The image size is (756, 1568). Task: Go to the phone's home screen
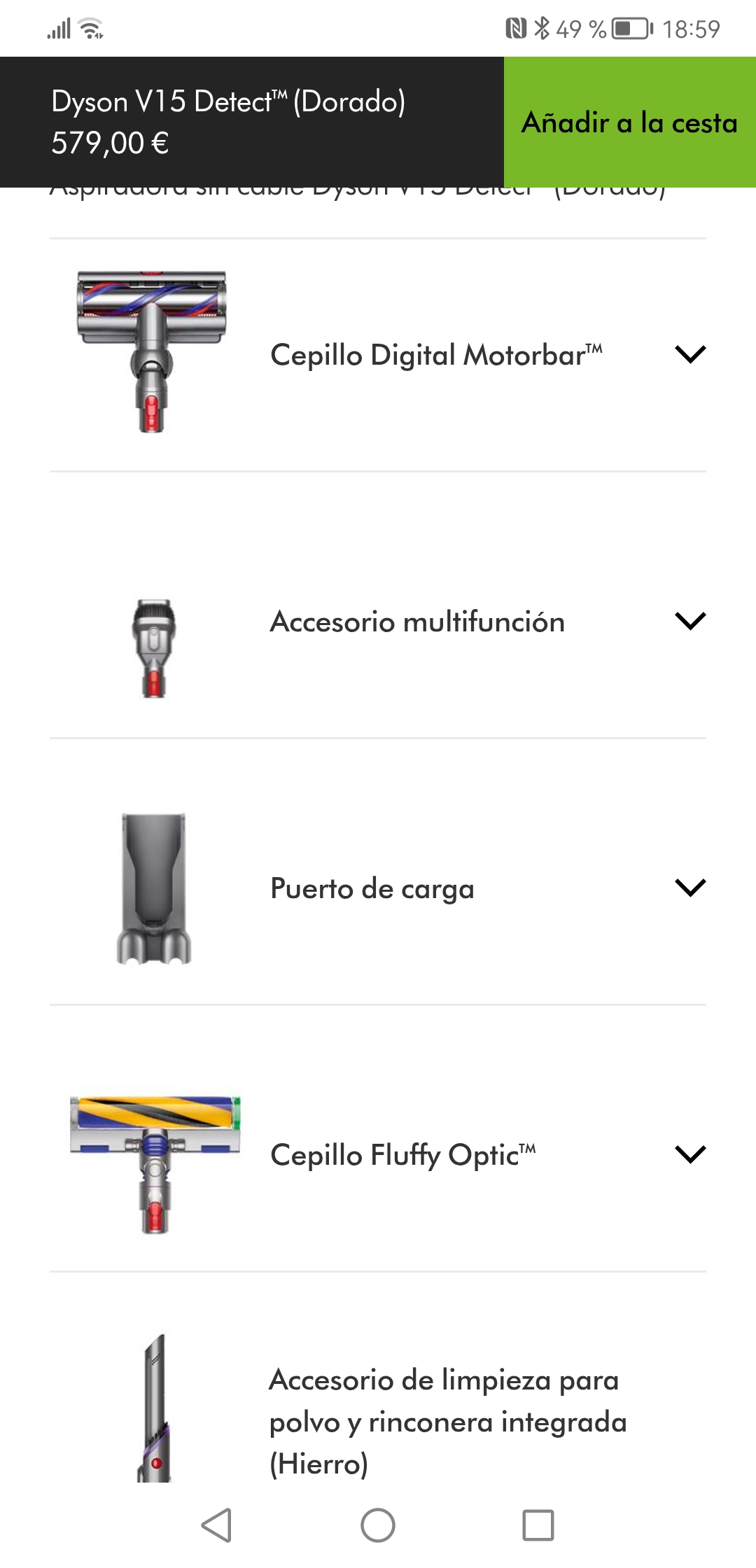click(378, 1525)
